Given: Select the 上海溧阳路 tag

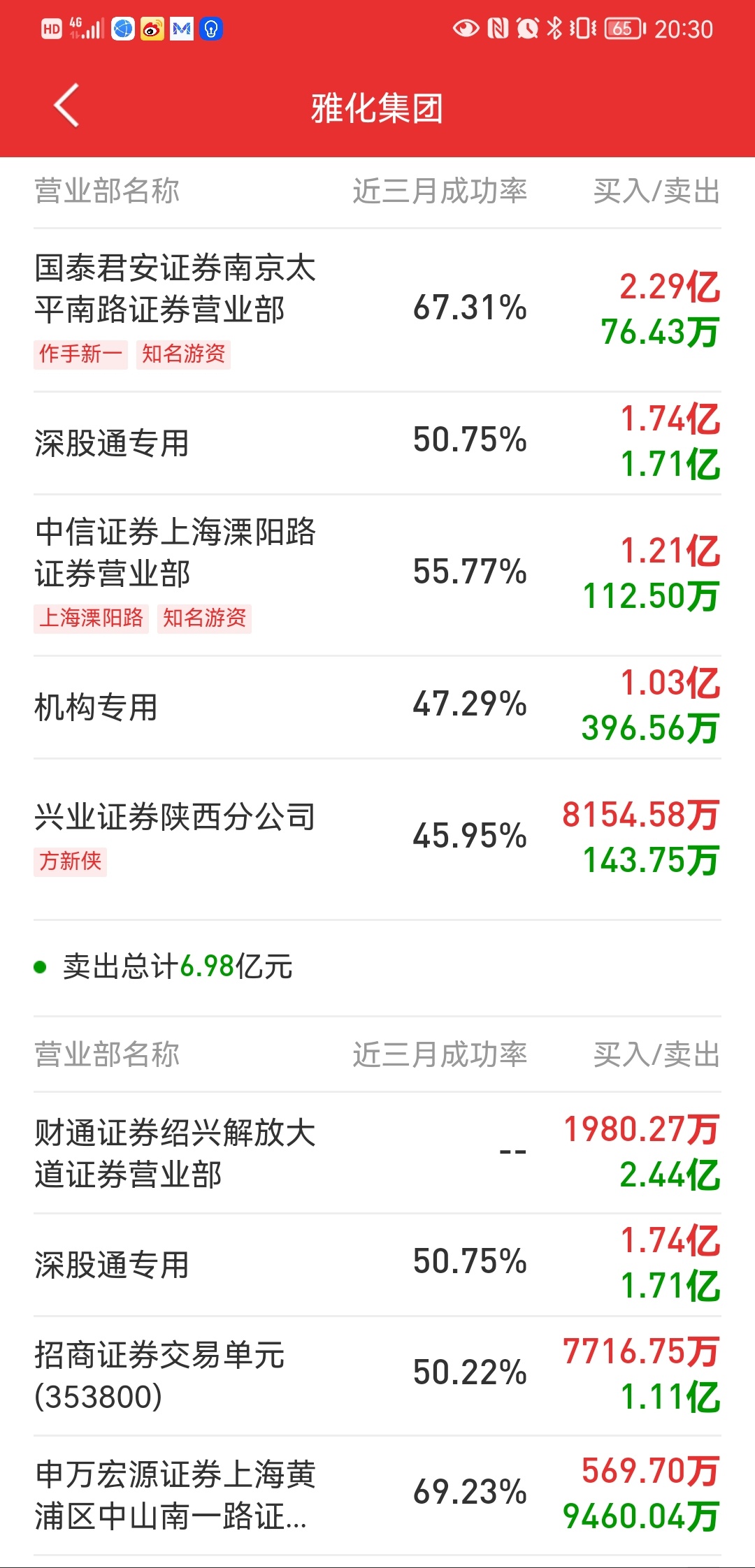Looking at the screenshot, I should pyautogui.click(x=91, y=618).
